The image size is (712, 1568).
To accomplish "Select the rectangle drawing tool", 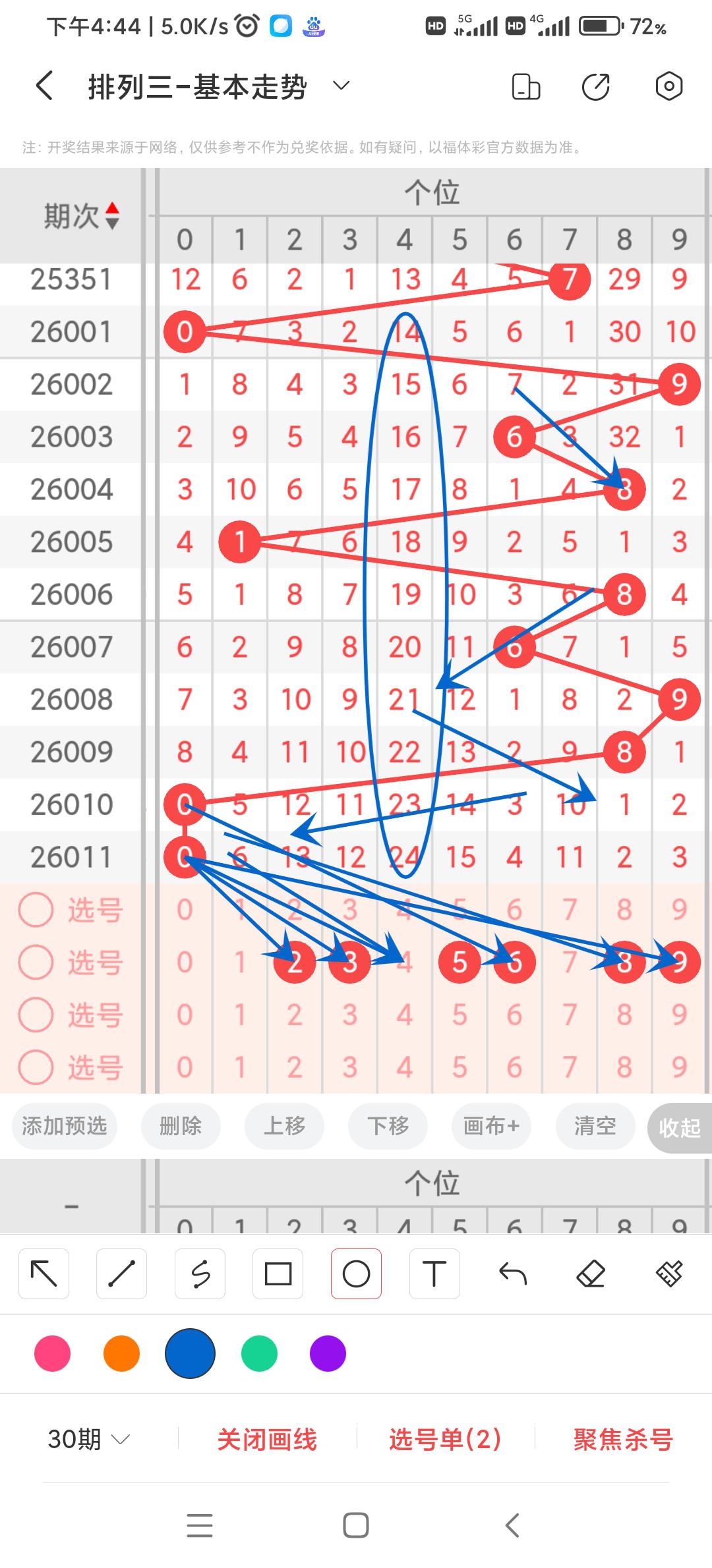I will click(x=278, y=1274).
